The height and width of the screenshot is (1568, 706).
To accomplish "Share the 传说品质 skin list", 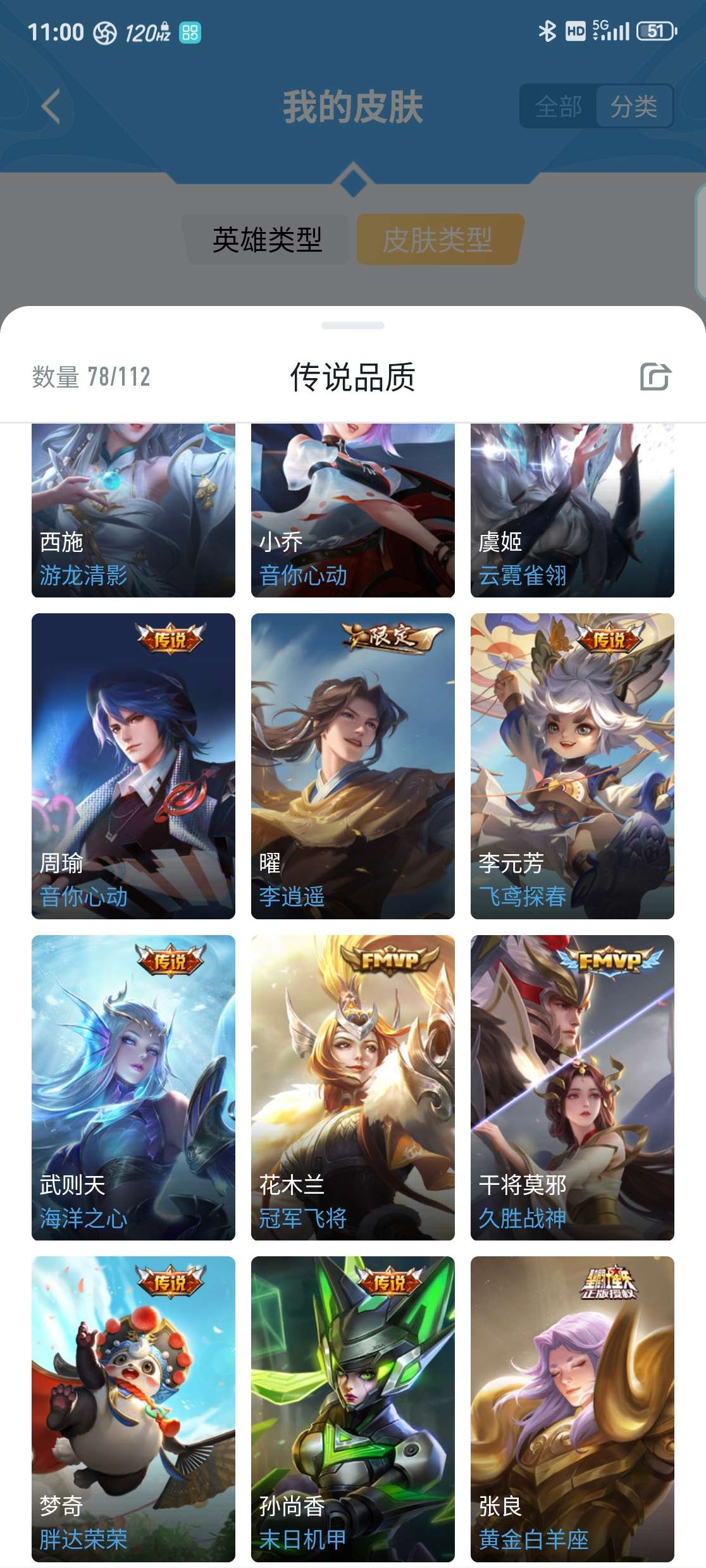I will click(x=655, y=377).
